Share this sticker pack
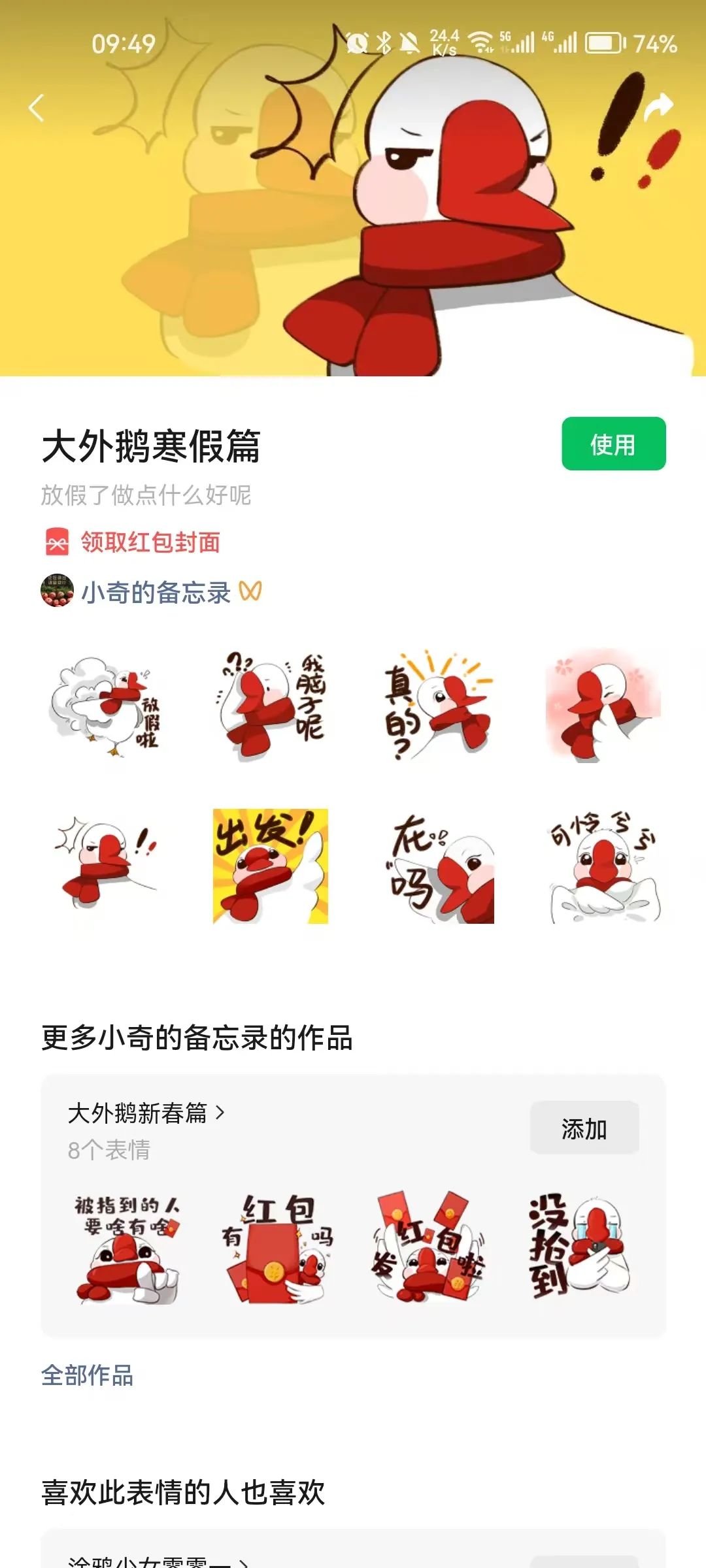 pyautogui.click(x=658, y=108)
